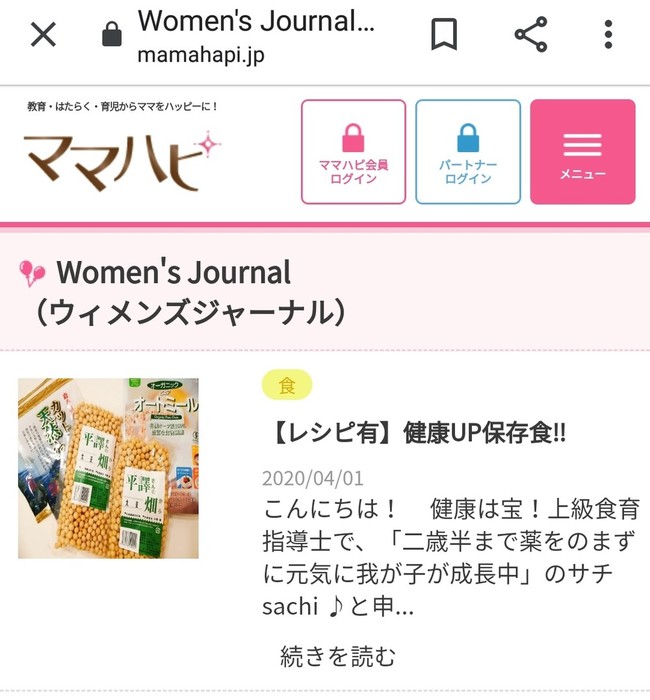This screenshot has height=700, width=650.
Task: Open the メニュー hamburger menu
Action: tap(582, 152)
